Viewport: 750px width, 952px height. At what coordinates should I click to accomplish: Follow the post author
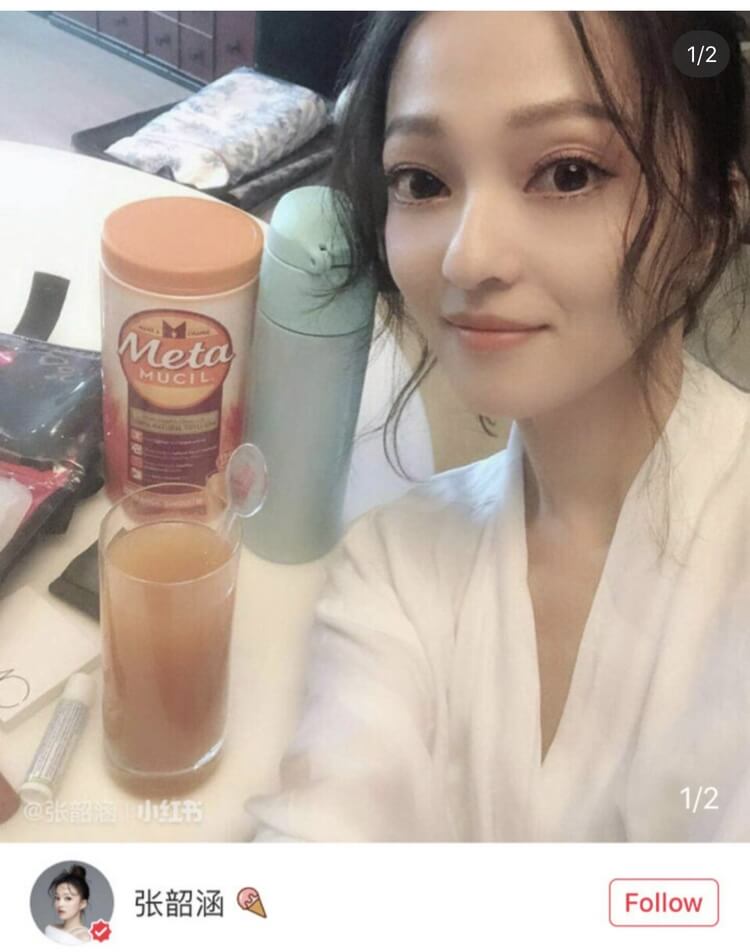[663, 902]
